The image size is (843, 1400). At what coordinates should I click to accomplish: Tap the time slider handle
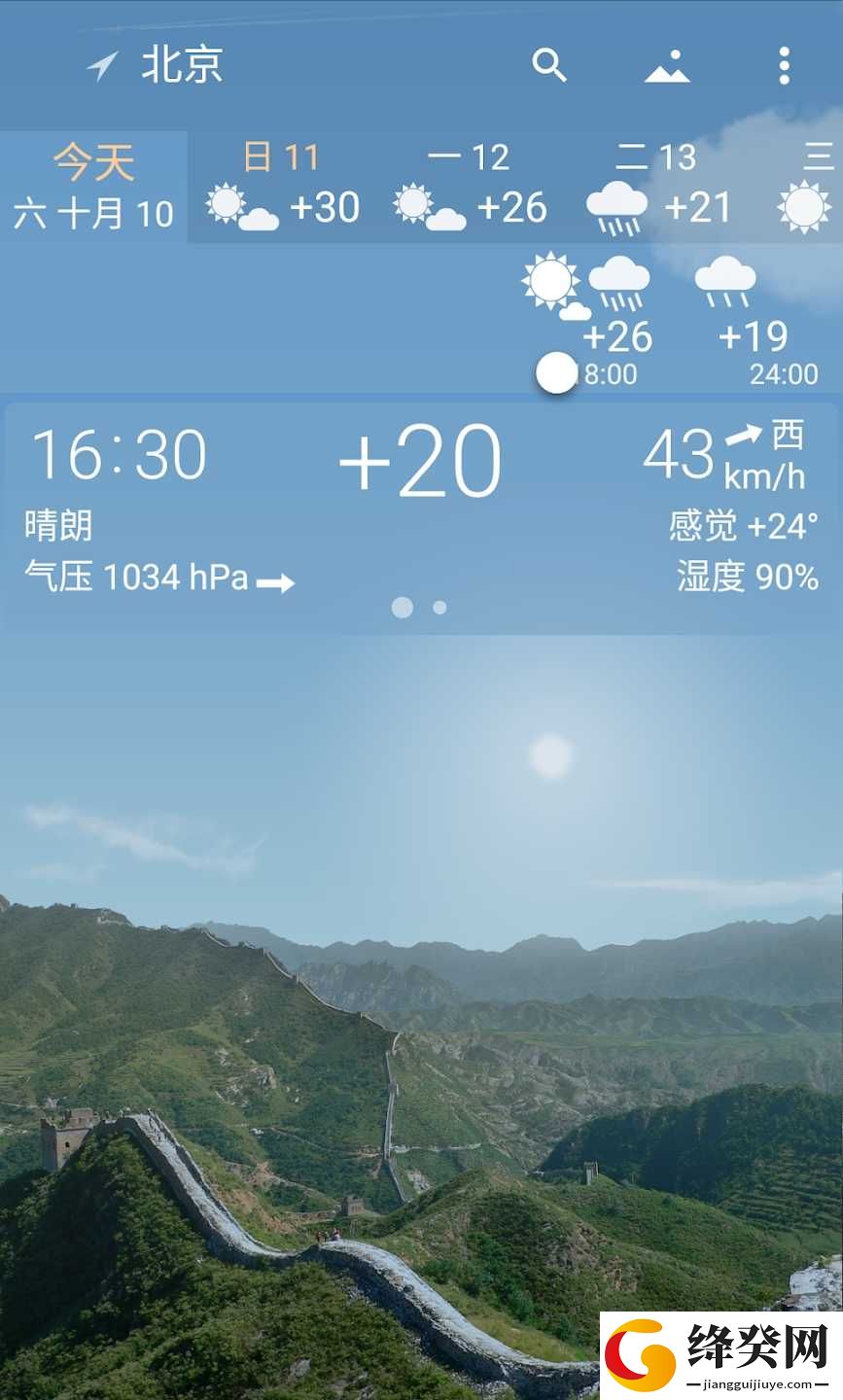(x=557, y=373)
